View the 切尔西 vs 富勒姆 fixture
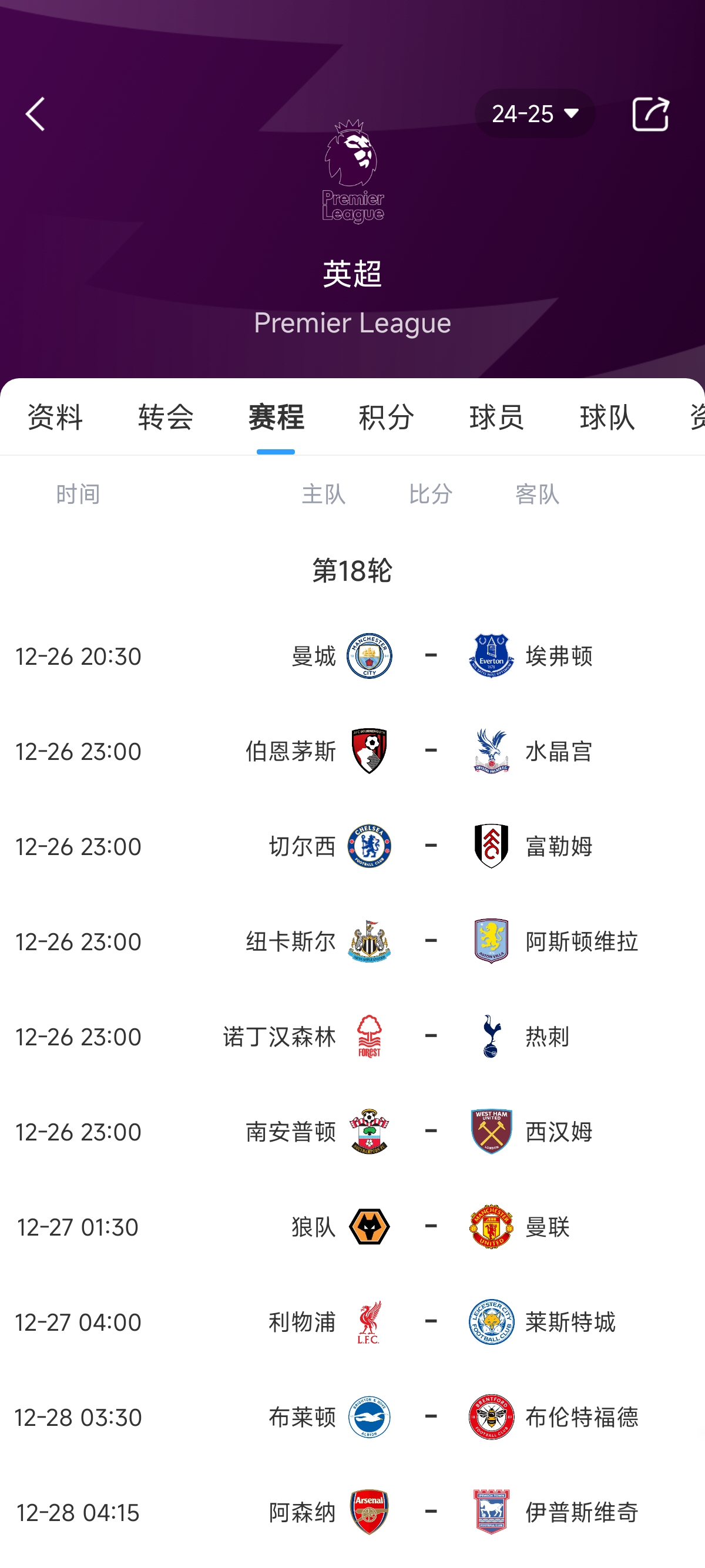The image size is (705, 1568). pyautogui.click(x=352, y=846)
